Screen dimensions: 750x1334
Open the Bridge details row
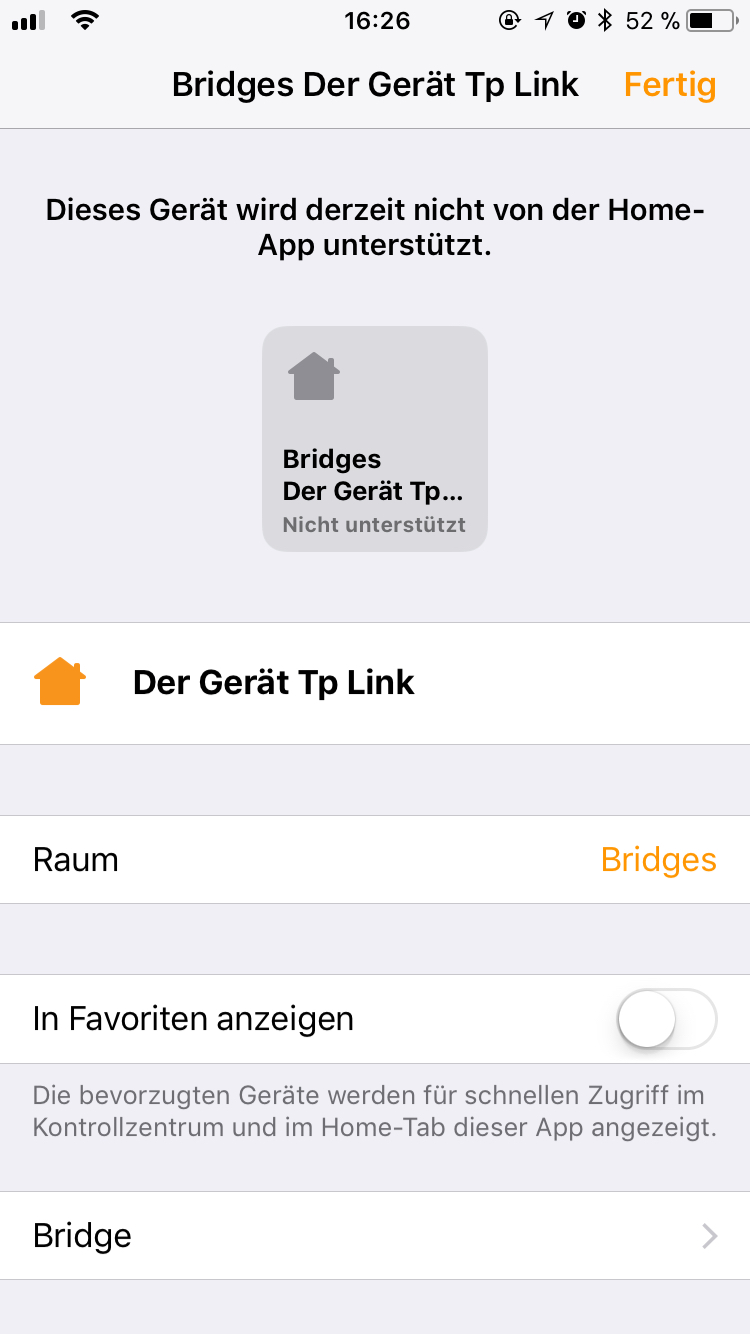click(x=375, y=1236)
